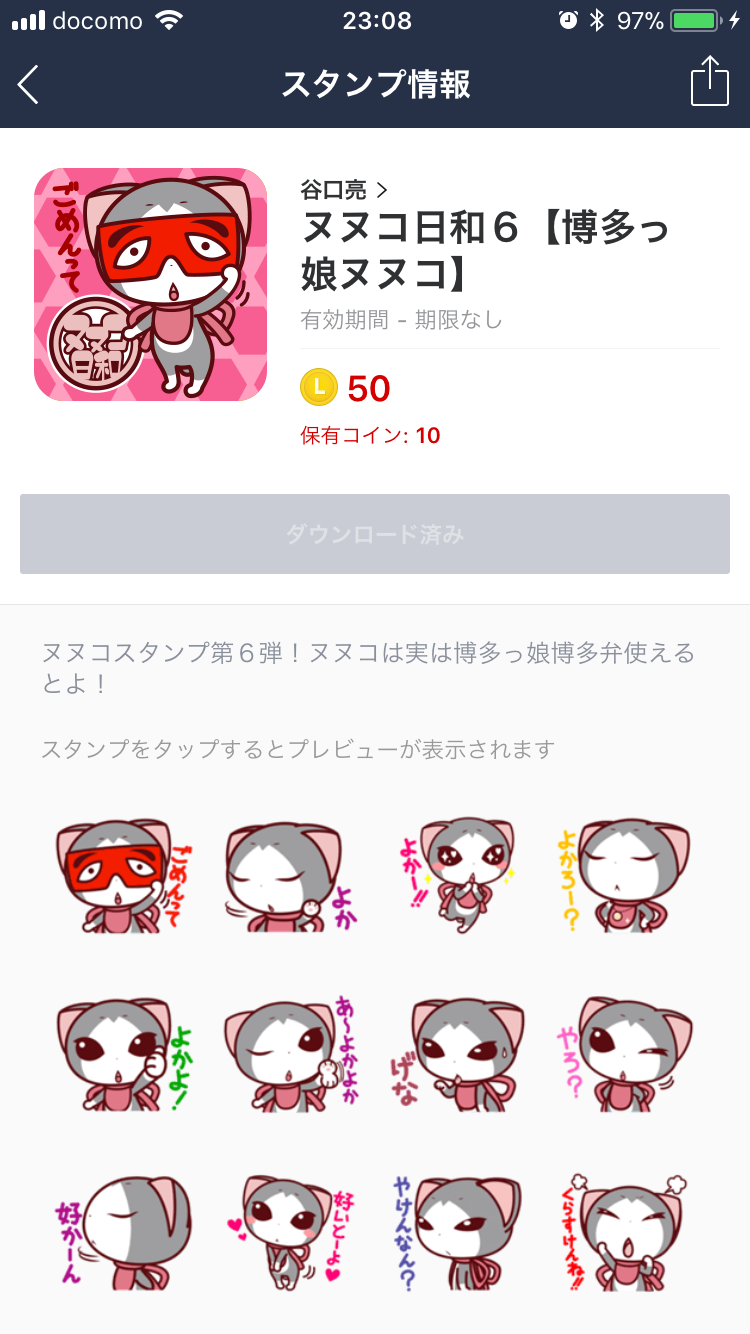Go back using the header arrow

coord(28,84)
